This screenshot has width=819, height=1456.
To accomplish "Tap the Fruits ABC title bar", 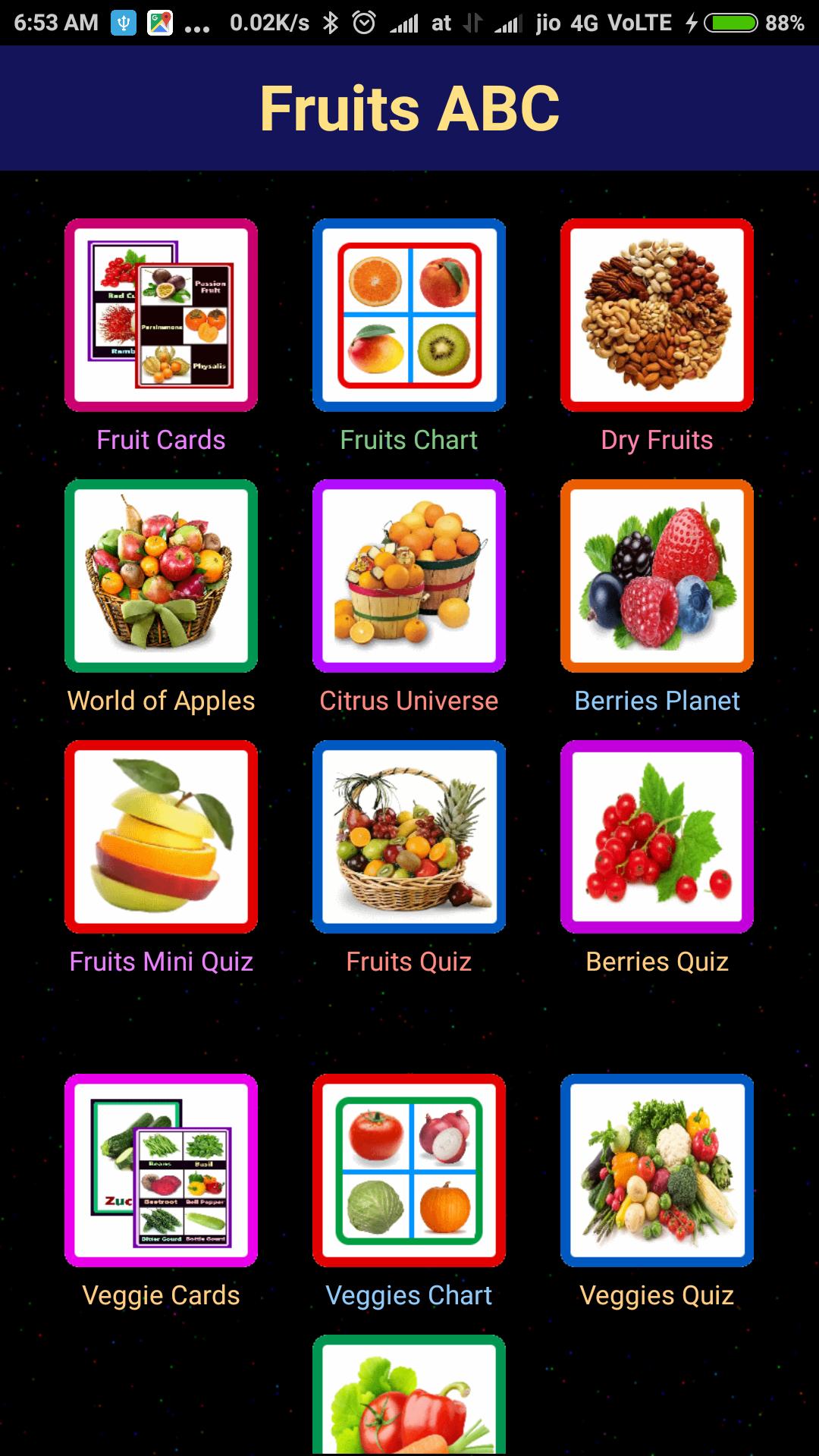I will coord(409,108).
